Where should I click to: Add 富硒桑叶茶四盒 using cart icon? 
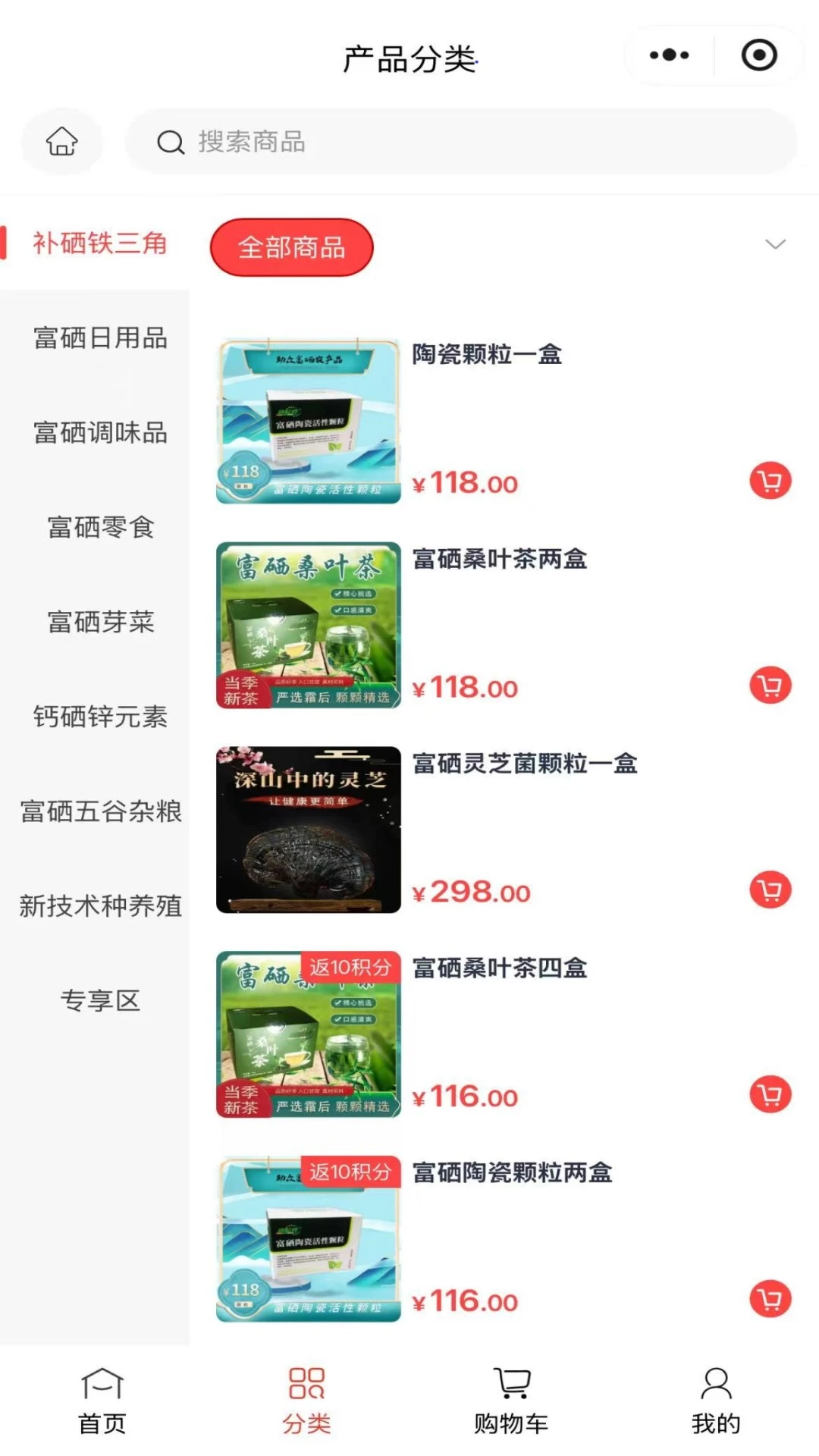pyautogui.click(x=770, y=1094)
